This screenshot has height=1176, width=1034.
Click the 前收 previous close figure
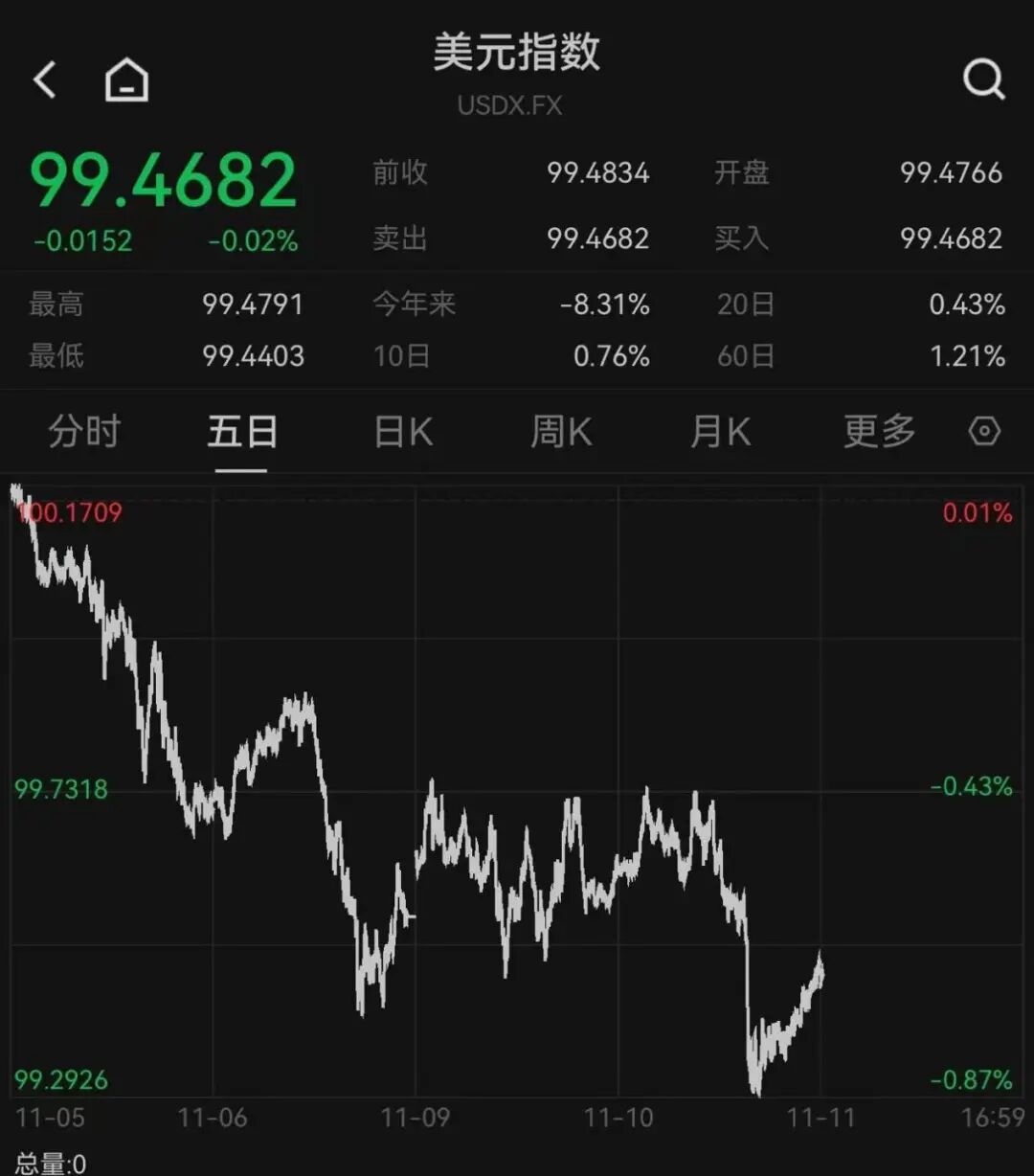599,173
